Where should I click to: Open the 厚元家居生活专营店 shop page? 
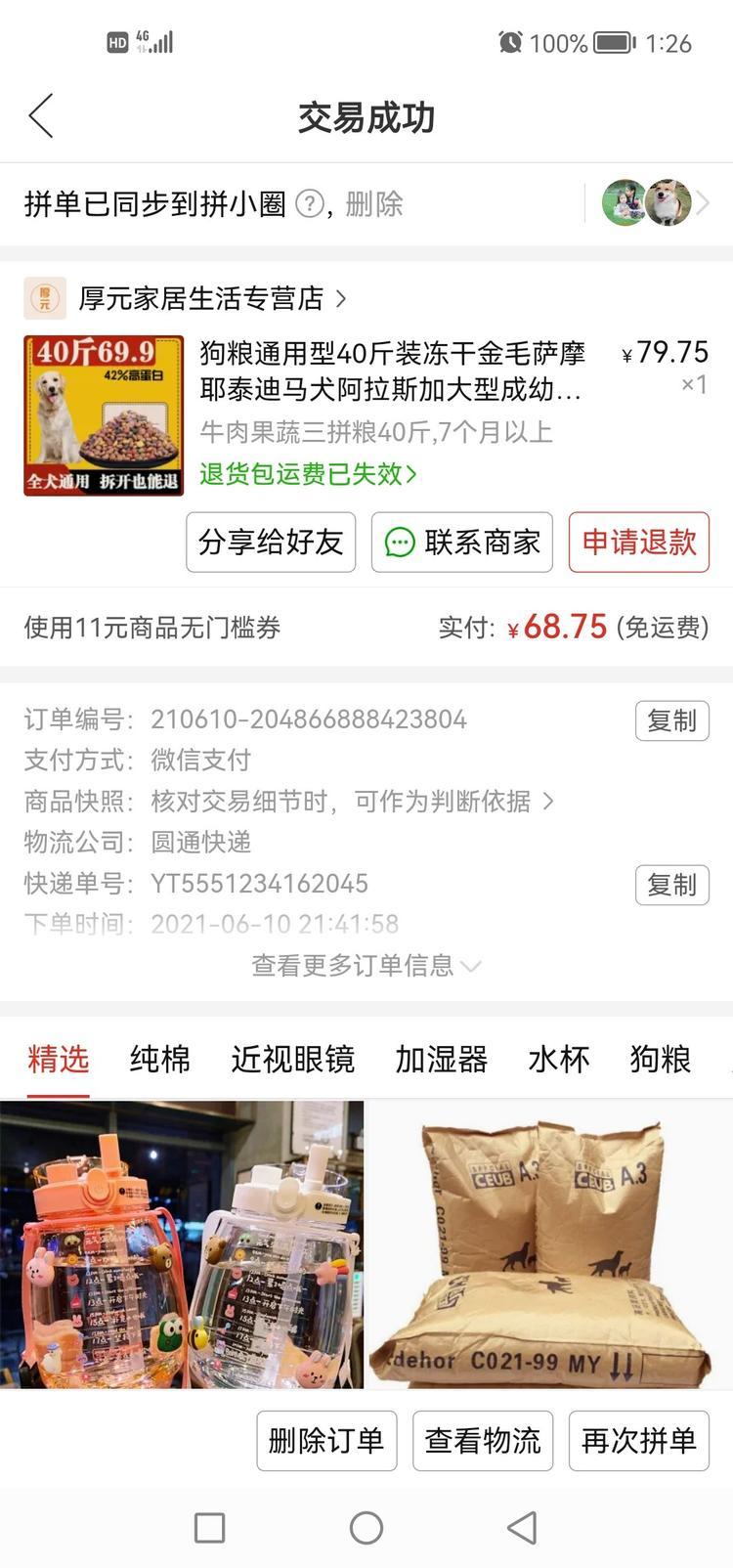click(200, 298)
